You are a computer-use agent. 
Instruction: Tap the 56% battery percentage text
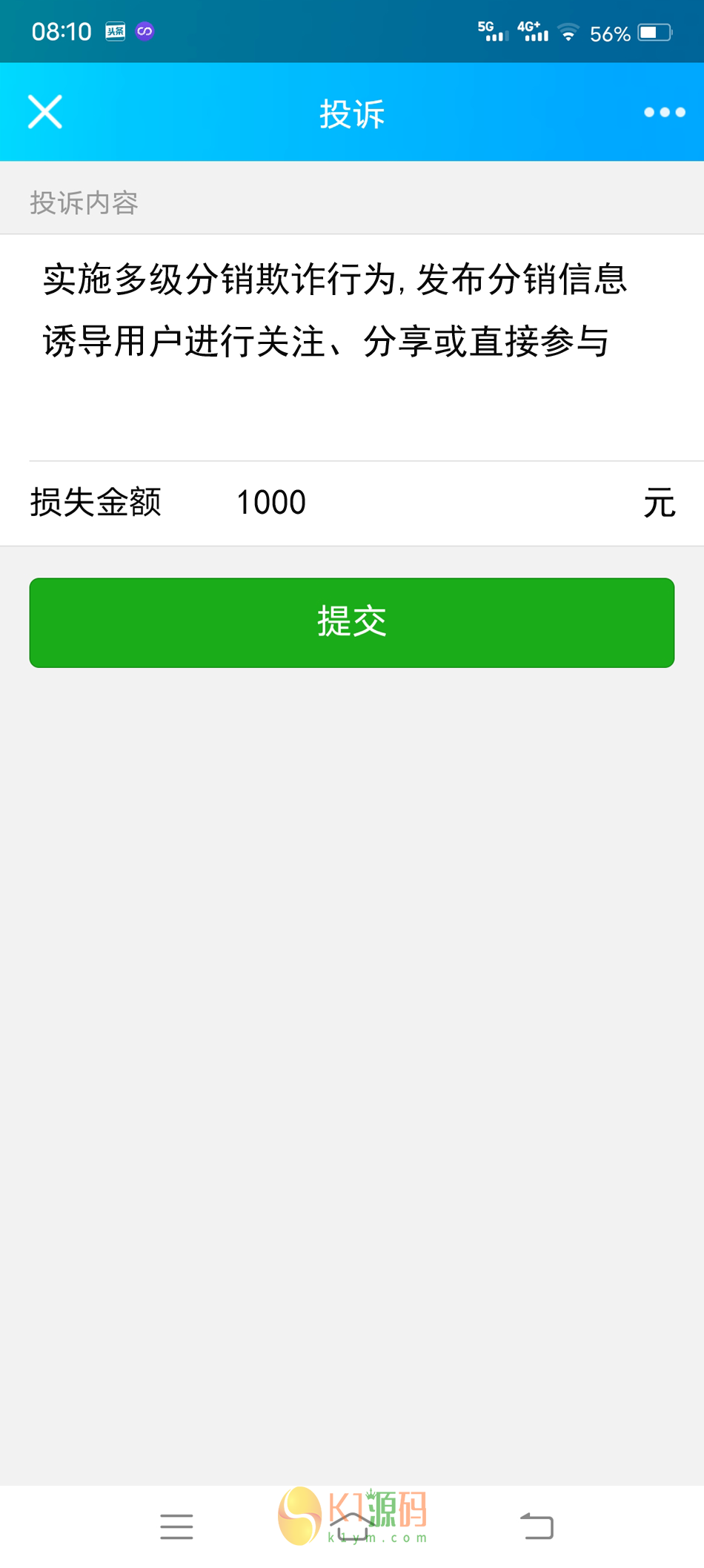point(611,34)
